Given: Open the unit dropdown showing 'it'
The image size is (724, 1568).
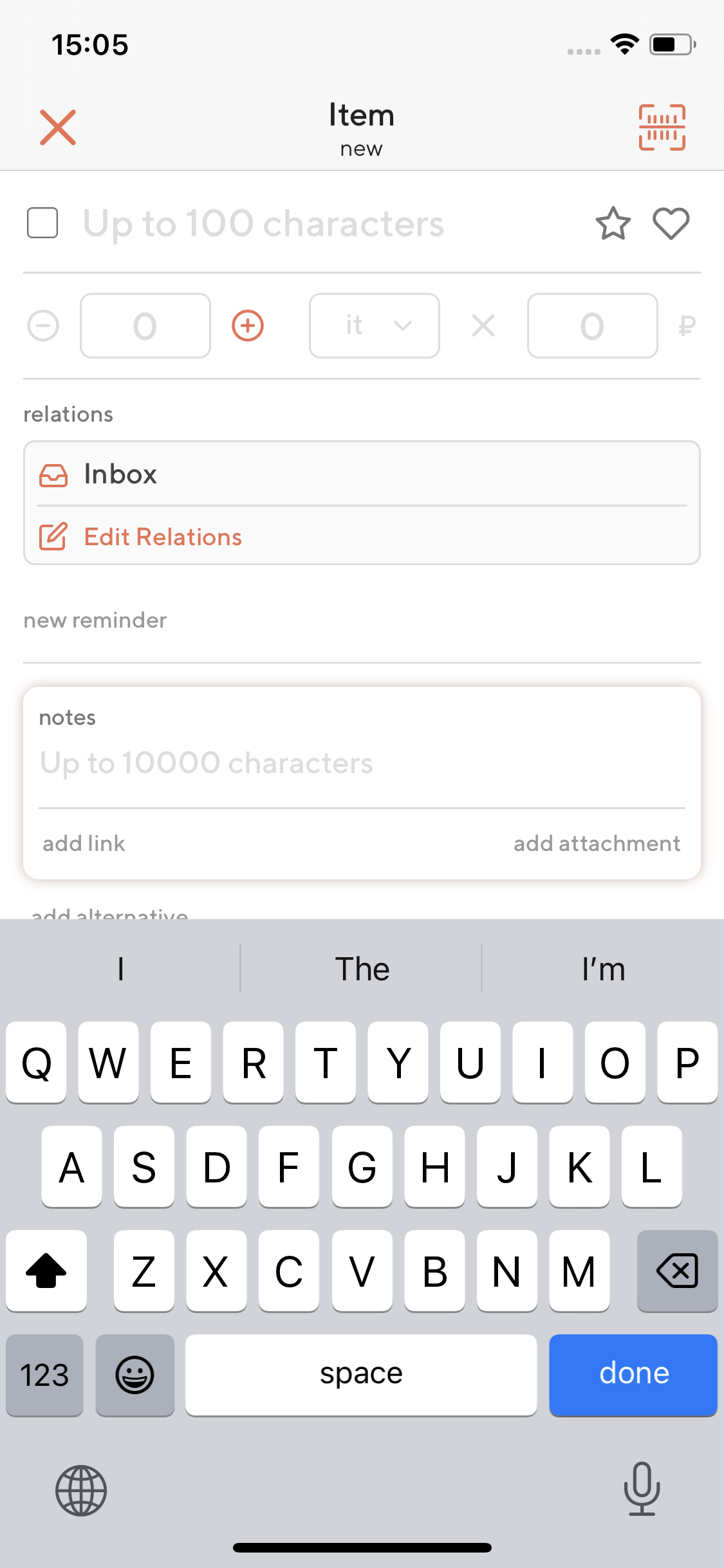Looking at the screenshot, I should (x=375, y=325).
